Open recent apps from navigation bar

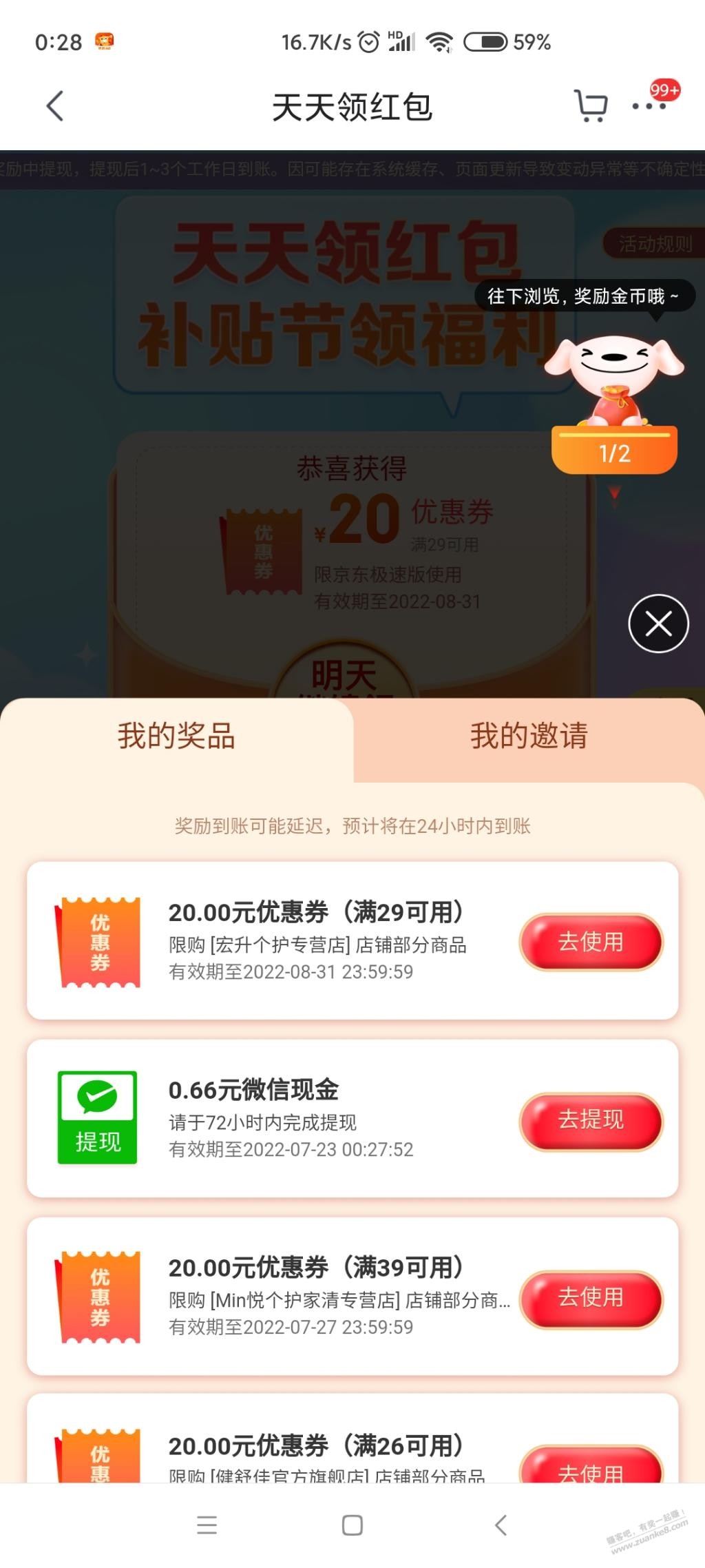(207, 1525)
